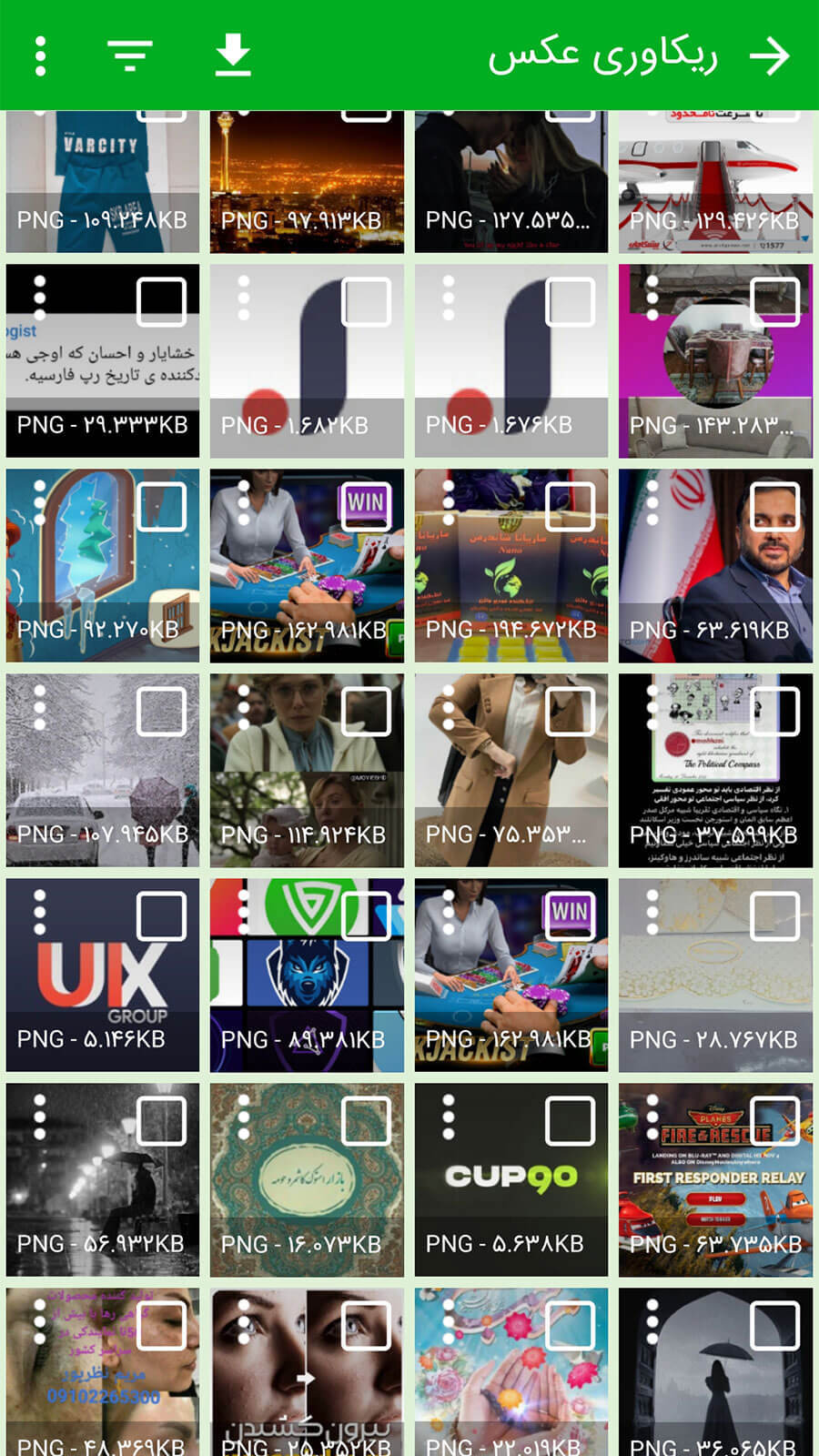
Task: Open options for the 29.333KB image
Action: [x=39, y=299]
